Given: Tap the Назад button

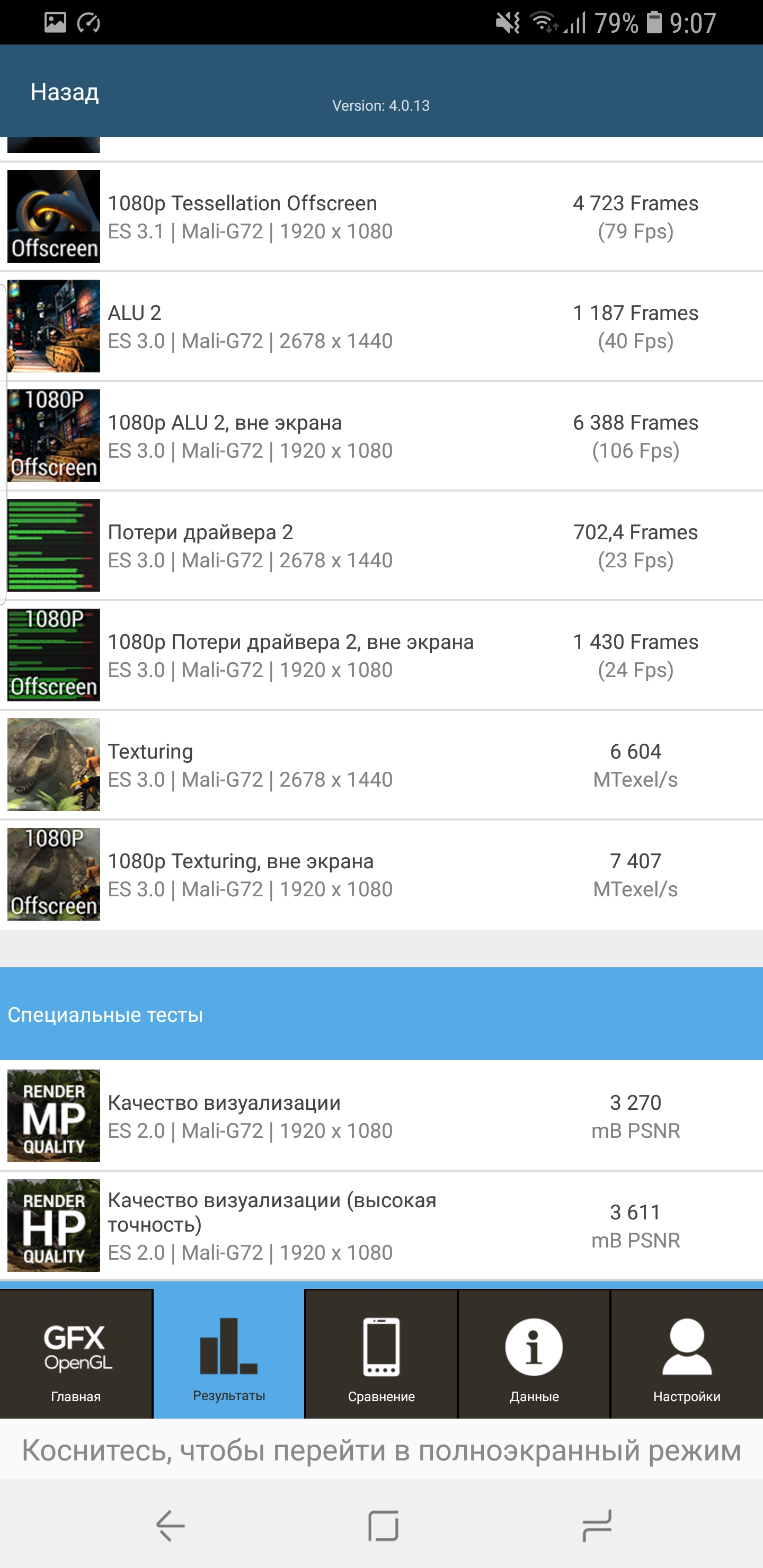Looking at the screenshot, I should (65, 93).
